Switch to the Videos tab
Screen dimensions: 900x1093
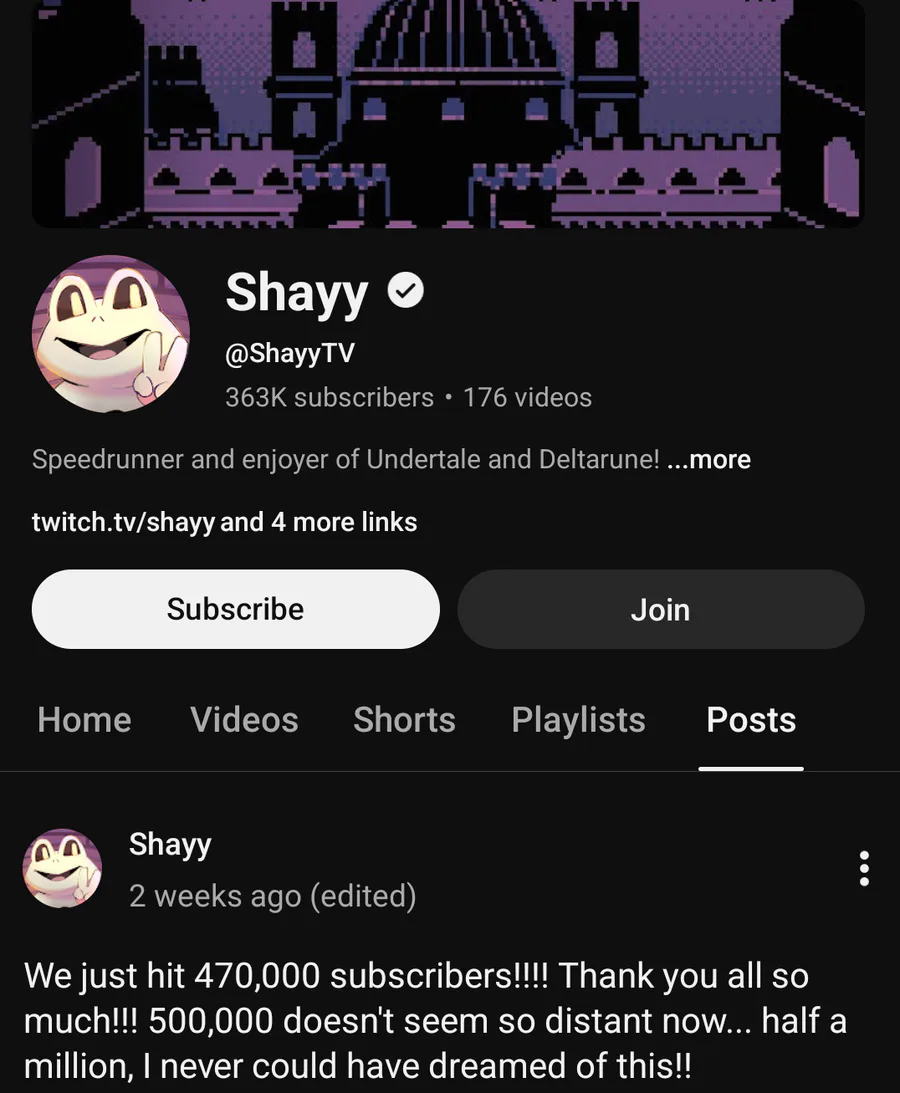pos(244,720)
